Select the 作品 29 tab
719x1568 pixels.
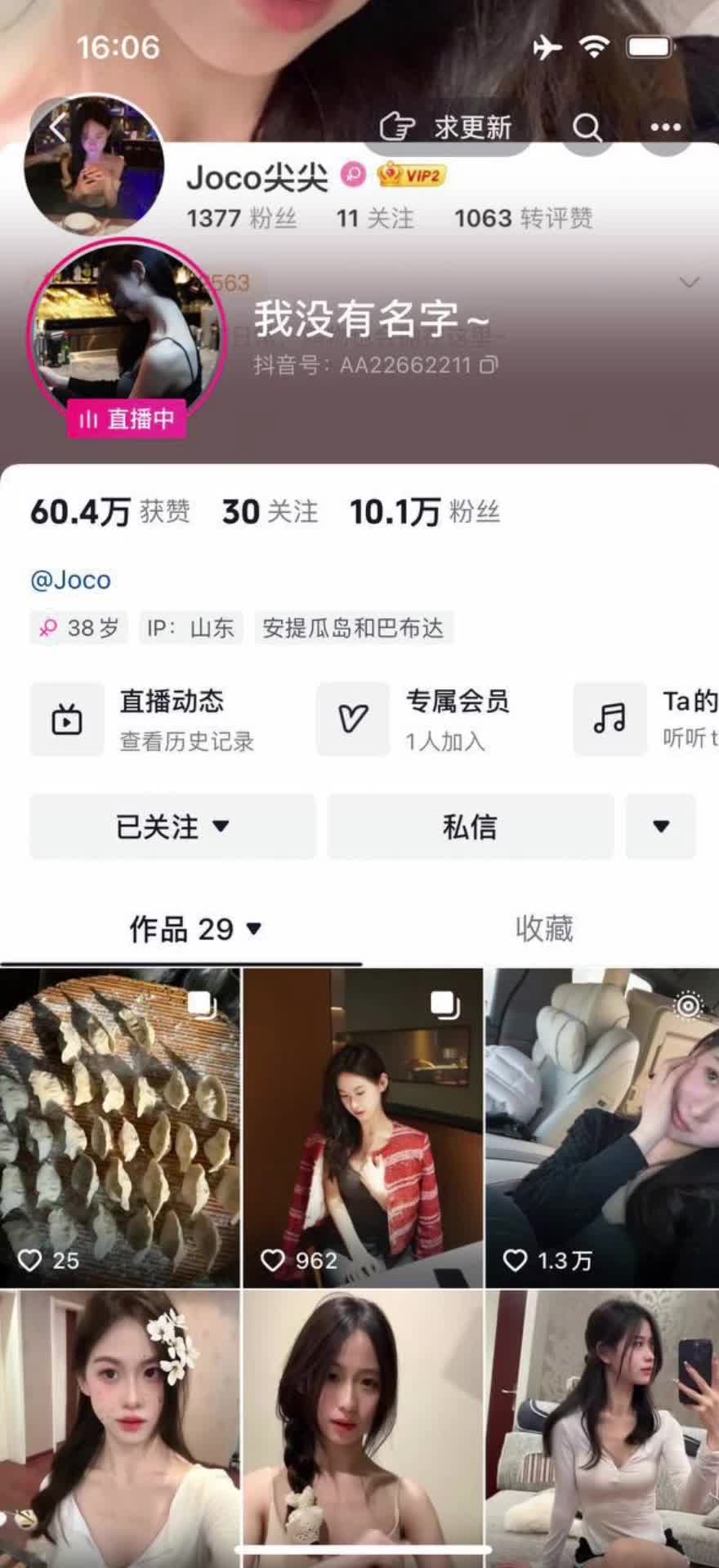(194, 929)
